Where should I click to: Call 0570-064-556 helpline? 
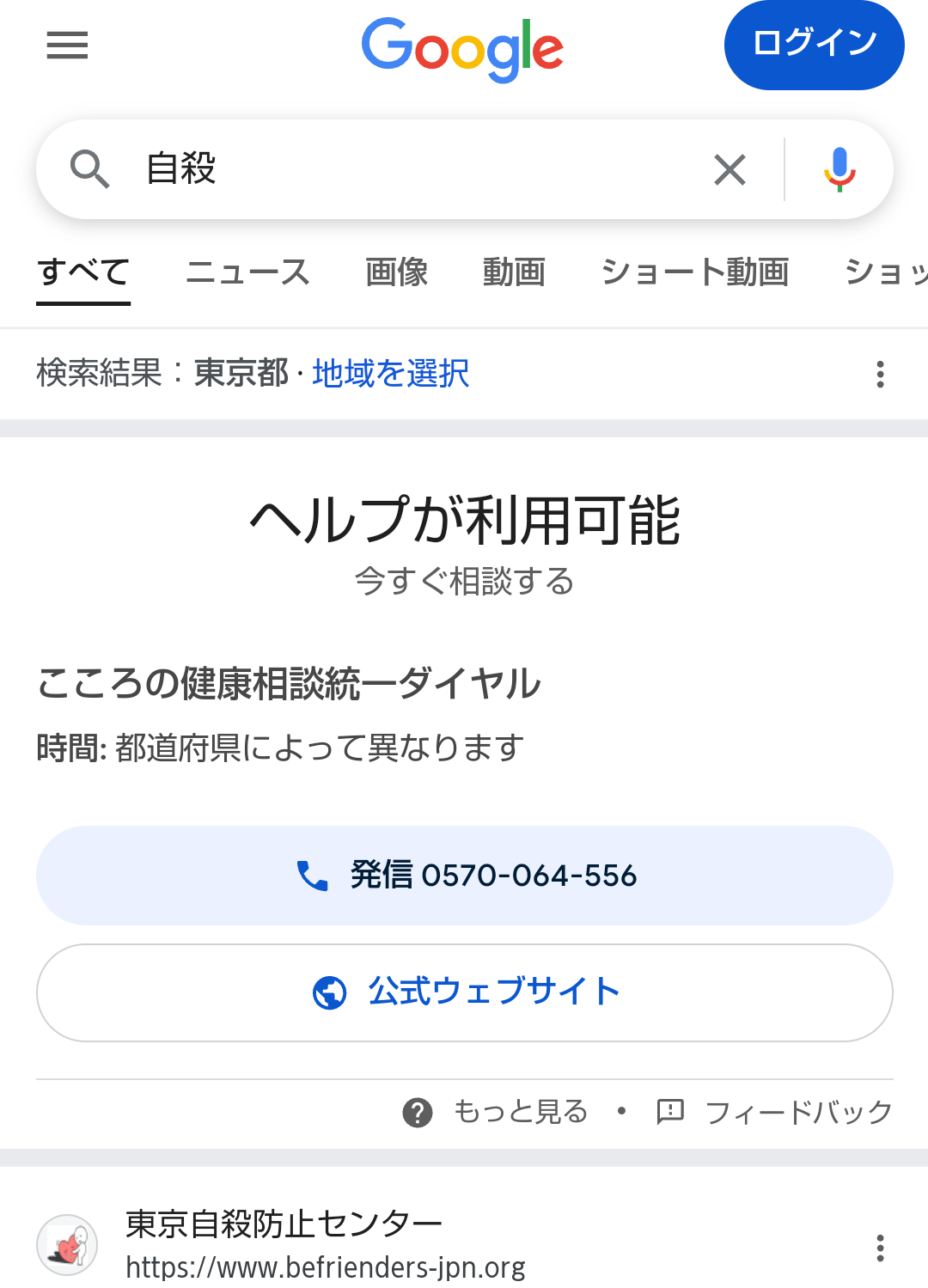point(464,876)
